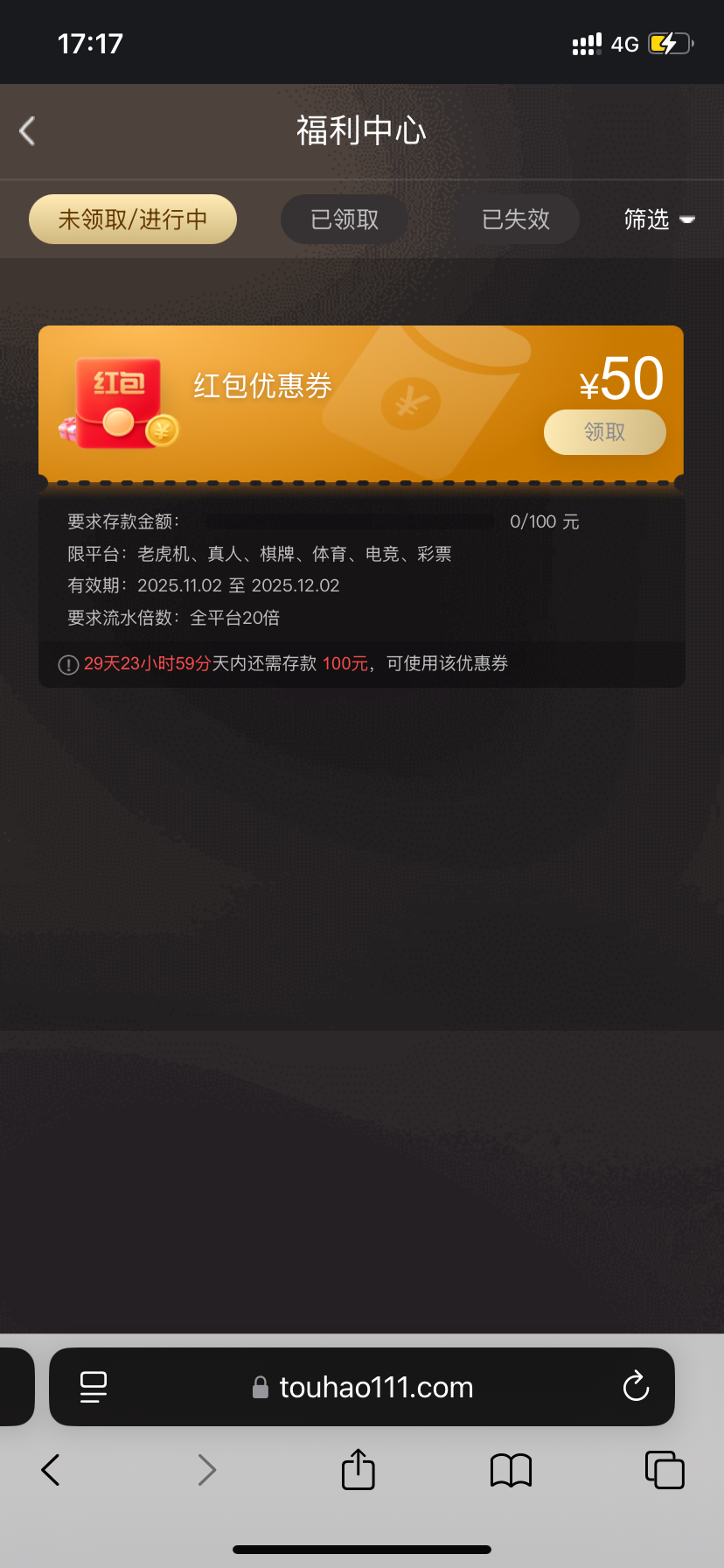Open Safari bookmarks
This screenshot has width=724, height=1568.
coord(512,1470)
